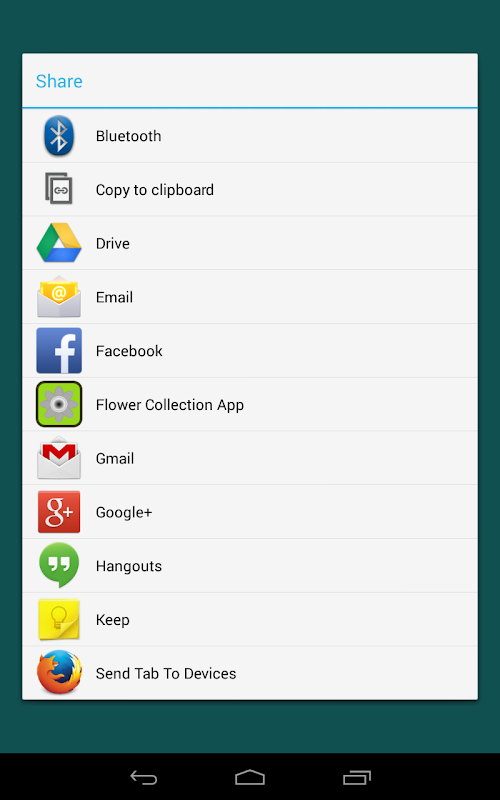Viewport: 500px width, 800px height.
Task: Share to Google+
Action: click(x=250, y=512)
